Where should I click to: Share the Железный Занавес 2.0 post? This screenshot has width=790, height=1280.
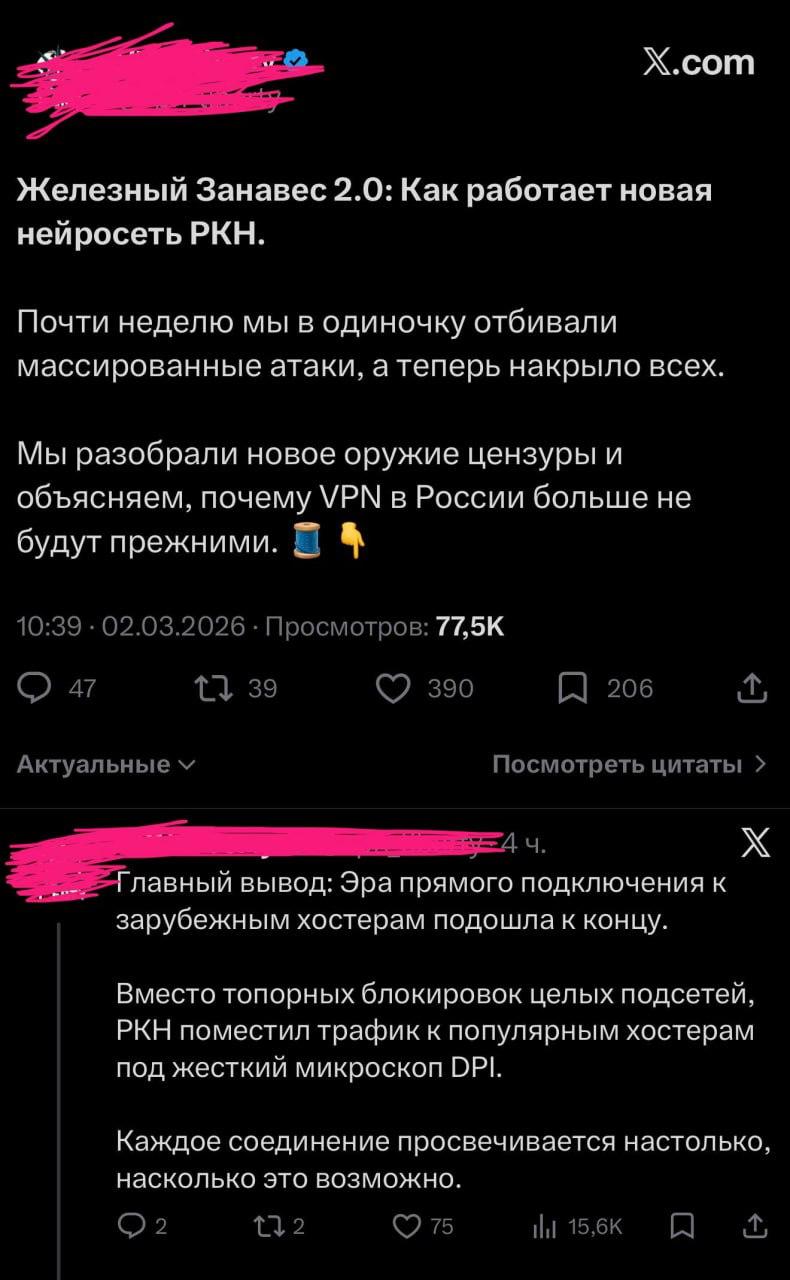(x=754, y=688)
